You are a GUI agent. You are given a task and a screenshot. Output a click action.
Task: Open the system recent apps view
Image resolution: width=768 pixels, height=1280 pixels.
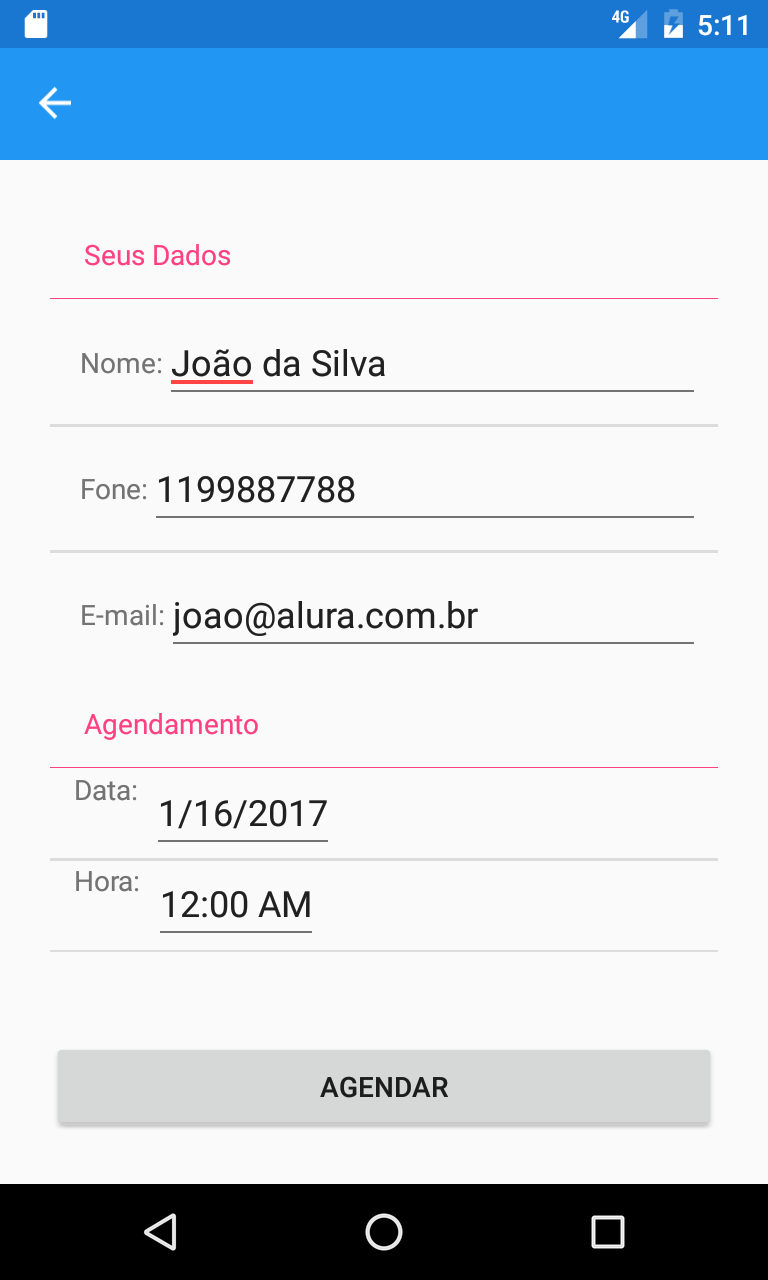[607, 1232]
